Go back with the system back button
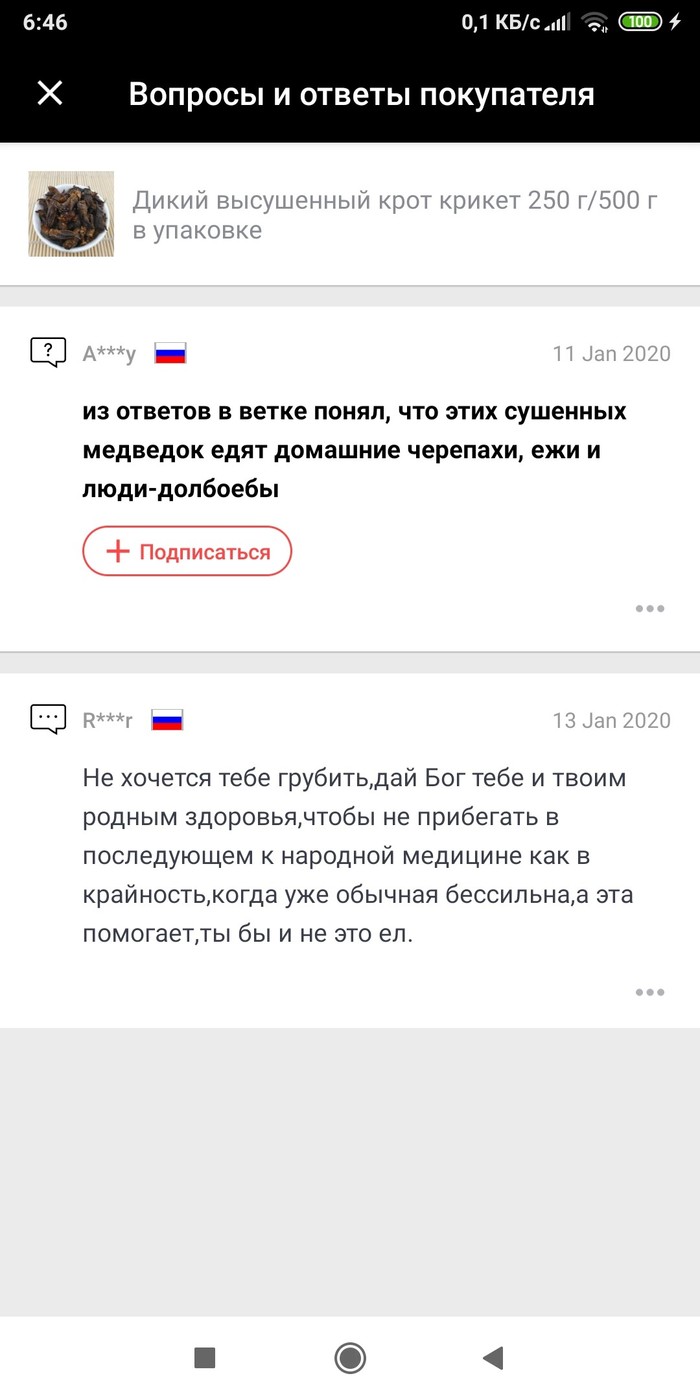The width and height of the screenshot is (700, 1400). tap(492, 1357)
